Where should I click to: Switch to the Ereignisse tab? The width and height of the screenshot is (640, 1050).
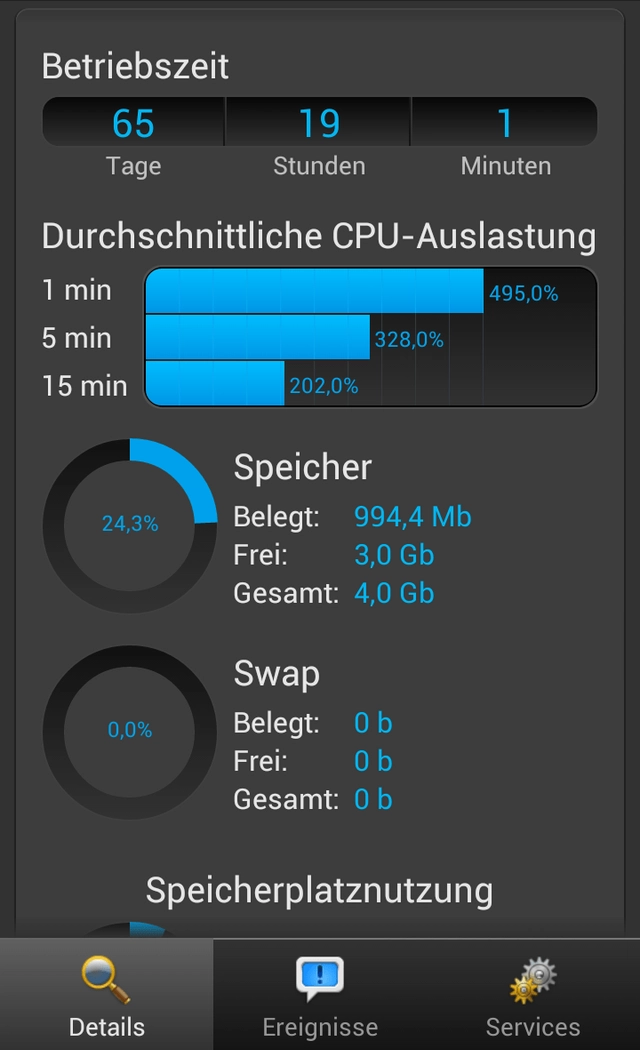click(x=320, y=995)
